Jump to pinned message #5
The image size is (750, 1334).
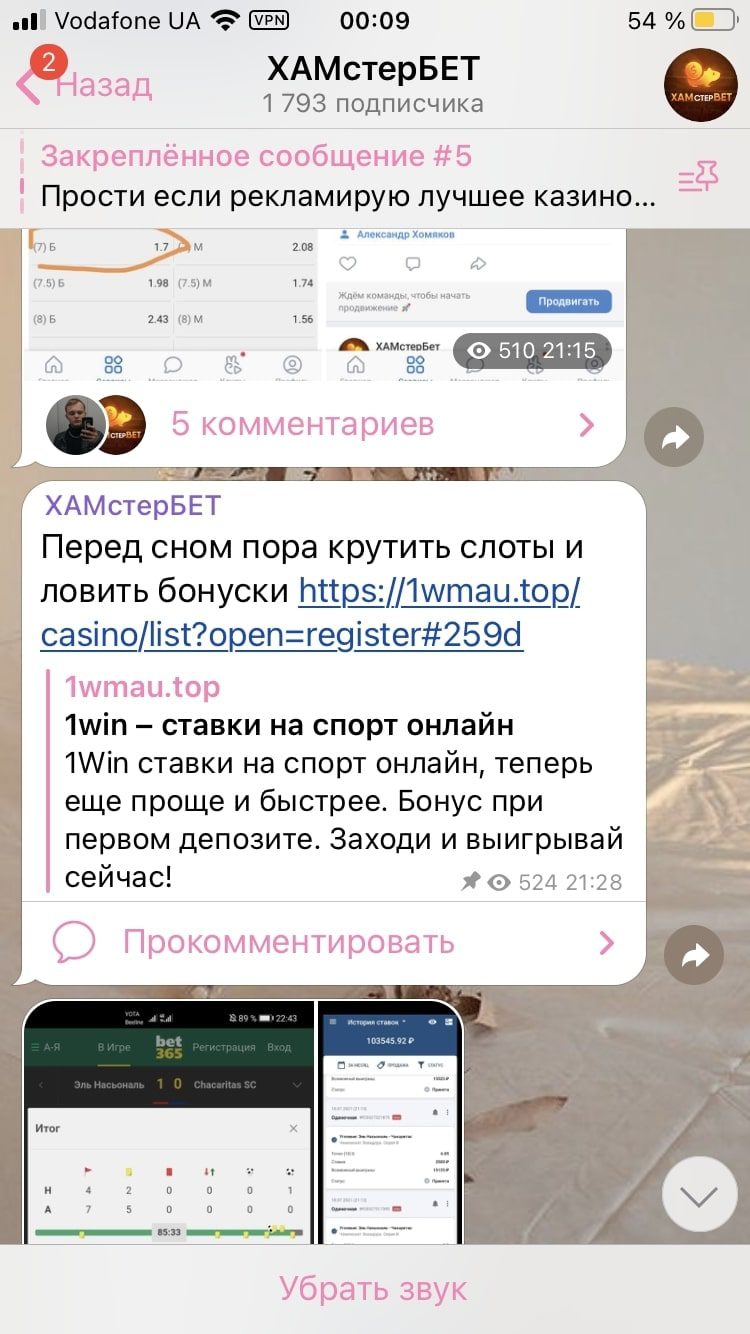pyautogui.click(x=348, y=176)
